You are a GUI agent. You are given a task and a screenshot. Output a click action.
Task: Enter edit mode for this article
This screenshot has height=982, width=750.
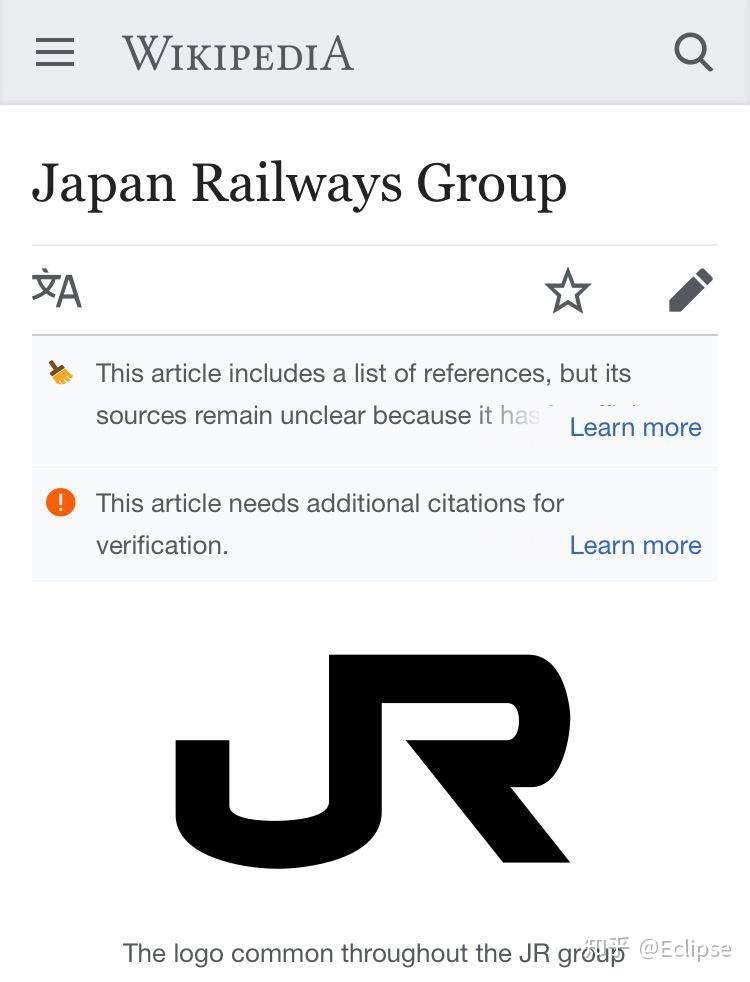point(690,291)
